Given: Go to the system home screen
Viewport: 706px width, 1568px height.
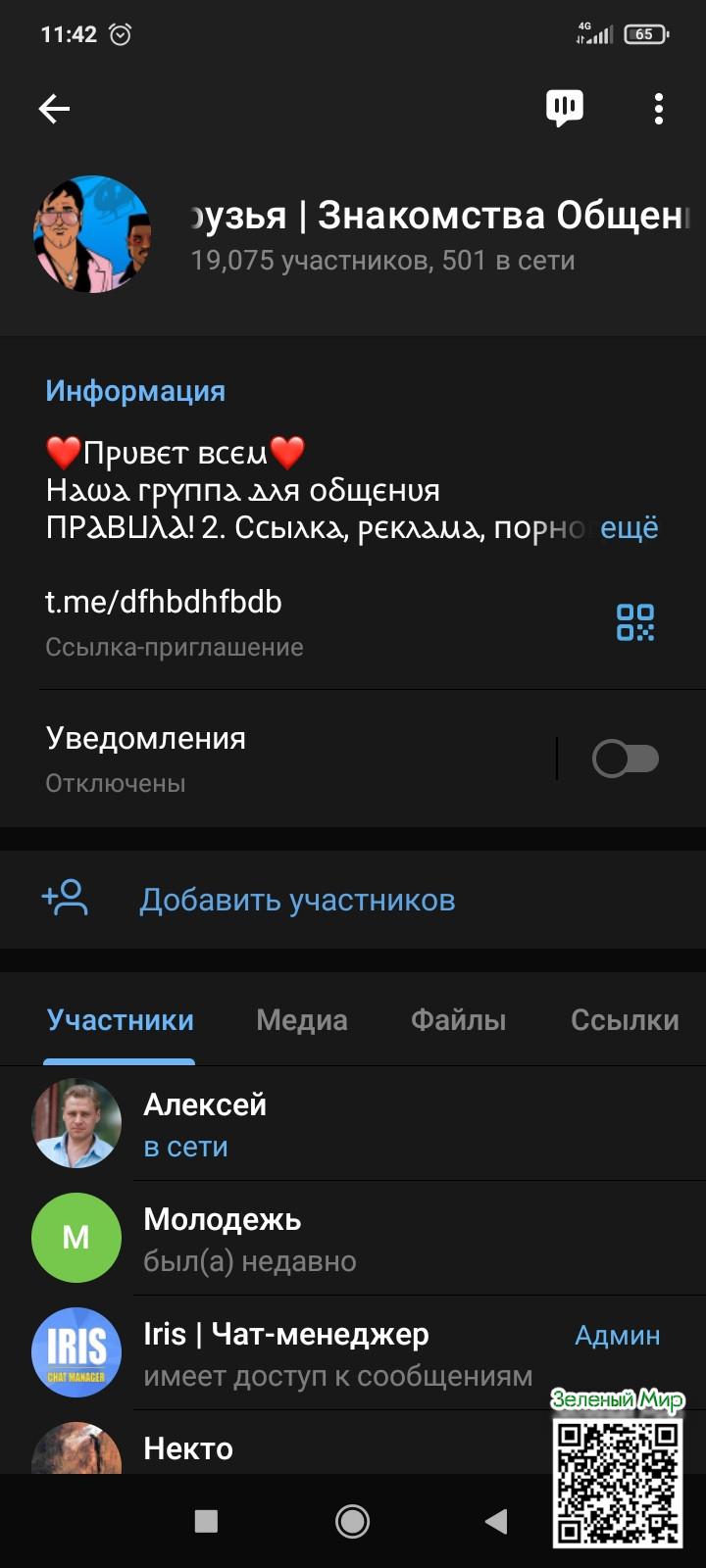Looking at the screenshot, I should click(352, 1521).
